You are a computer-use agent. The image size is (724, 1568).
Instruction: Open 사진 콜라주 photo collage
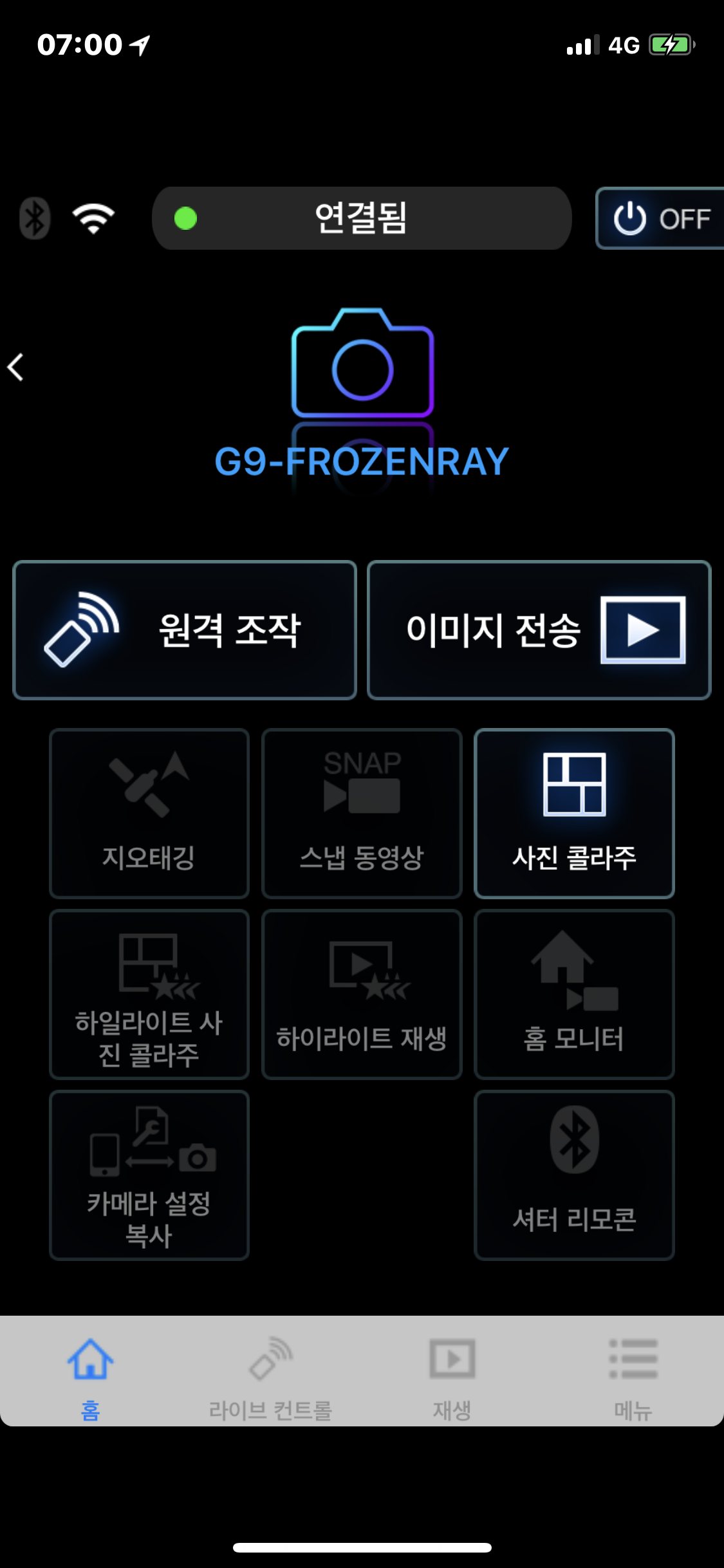pyautogui.click(x=574, y=814)
